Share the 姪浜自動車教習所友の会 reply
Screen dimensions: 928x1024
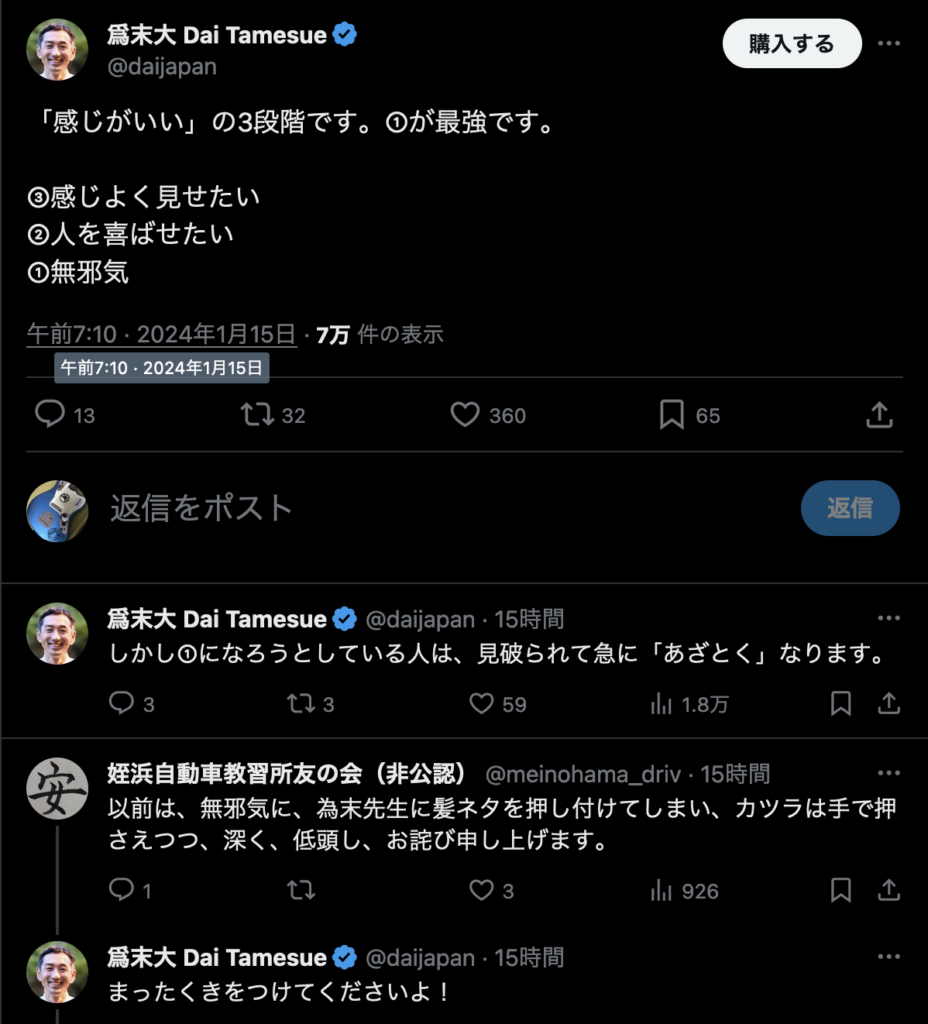[x=889, y=890]
